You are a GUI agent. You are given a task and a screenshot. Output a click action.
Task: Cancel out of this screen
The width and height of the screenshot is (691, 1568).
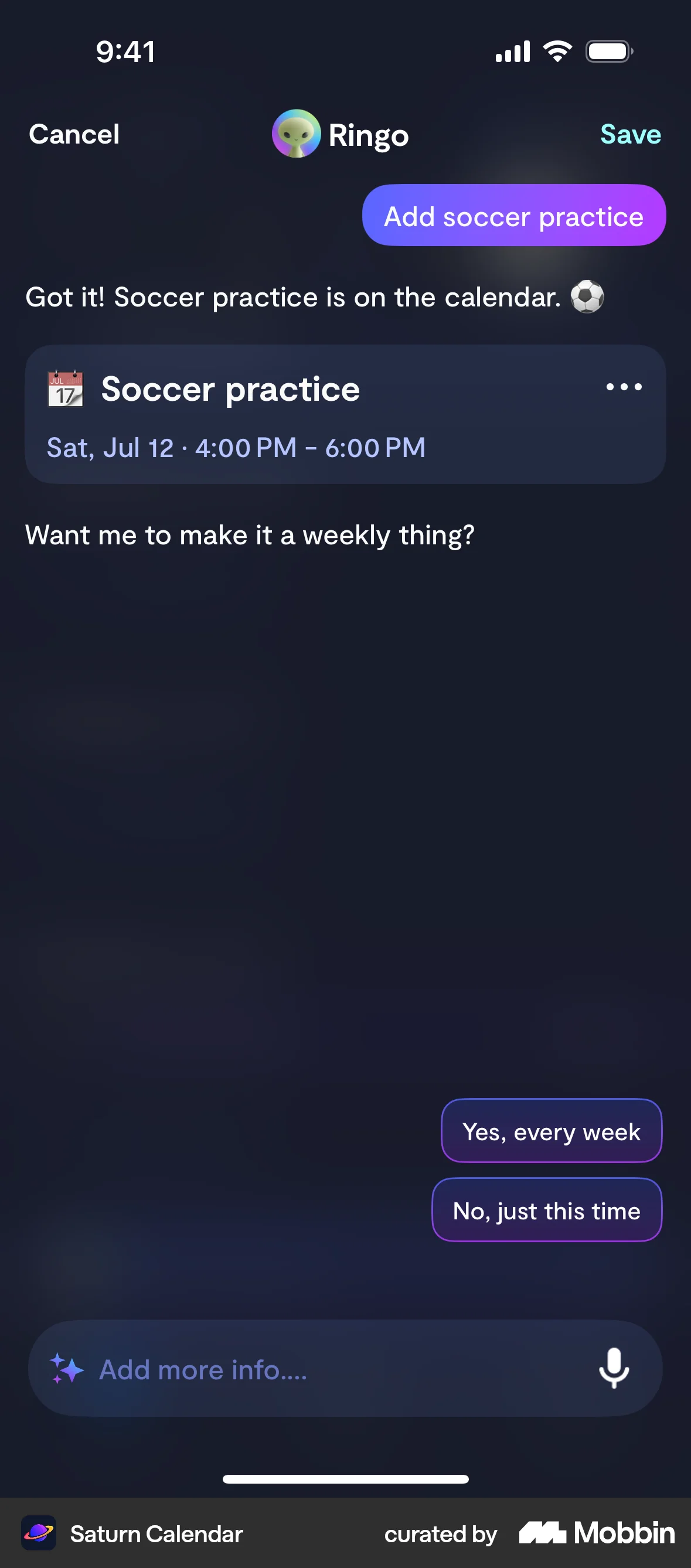pos(73,135)
